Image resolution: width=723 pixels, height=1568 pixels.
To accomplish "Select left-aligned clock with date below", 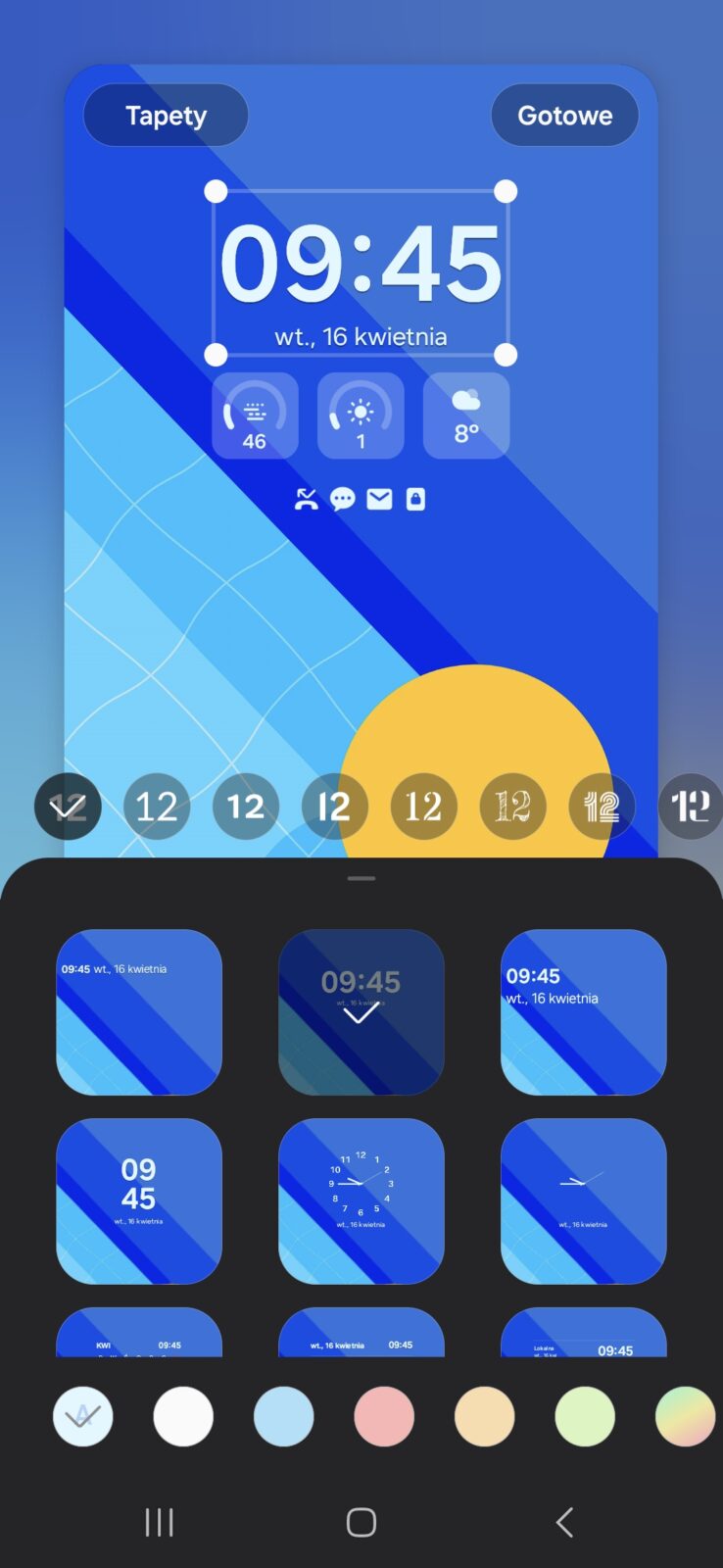I will pyautogui.click(x=584, y=1011).
